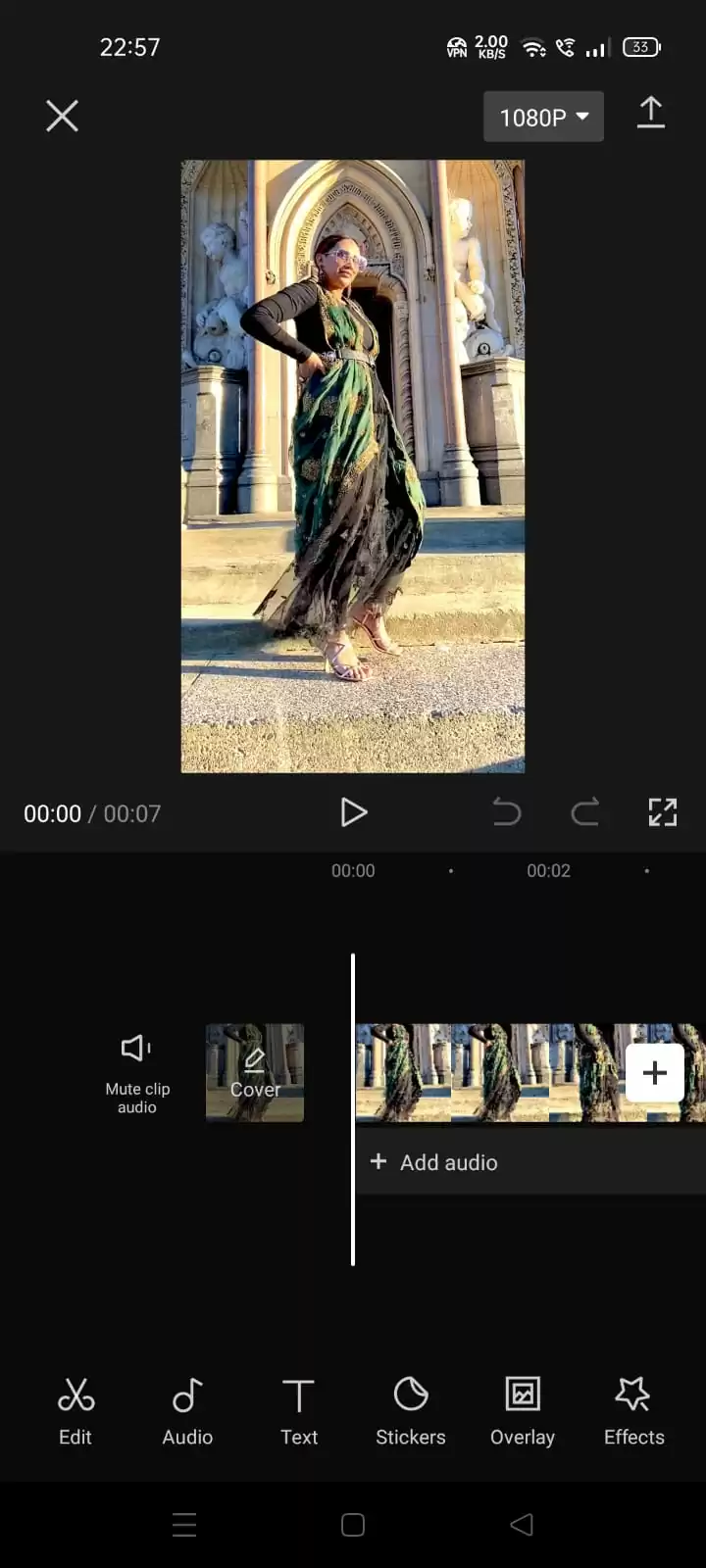Expand the preview to fullscreen
Screen dimensions: 706x1568
pos(663,812)
